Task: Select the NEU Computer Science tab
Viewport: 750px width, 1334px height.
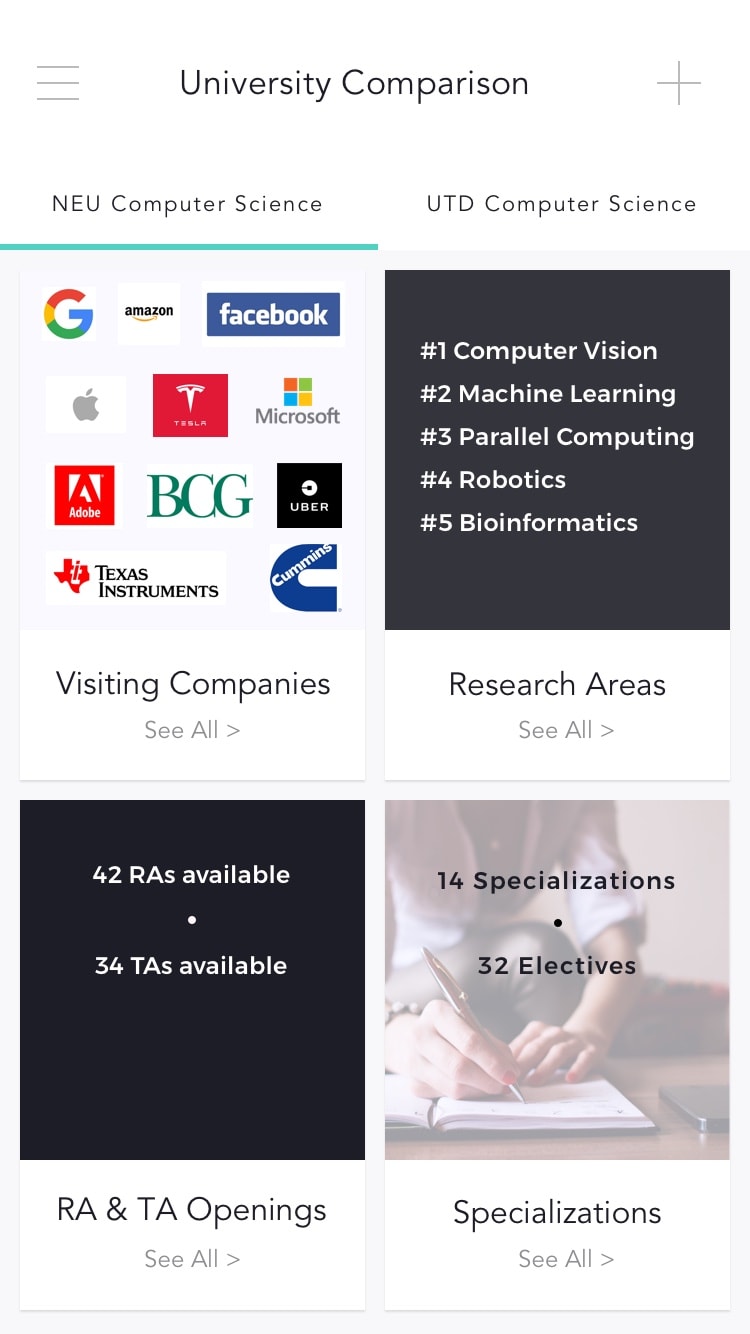Action: pyautogui.click(x=187, y=204)
